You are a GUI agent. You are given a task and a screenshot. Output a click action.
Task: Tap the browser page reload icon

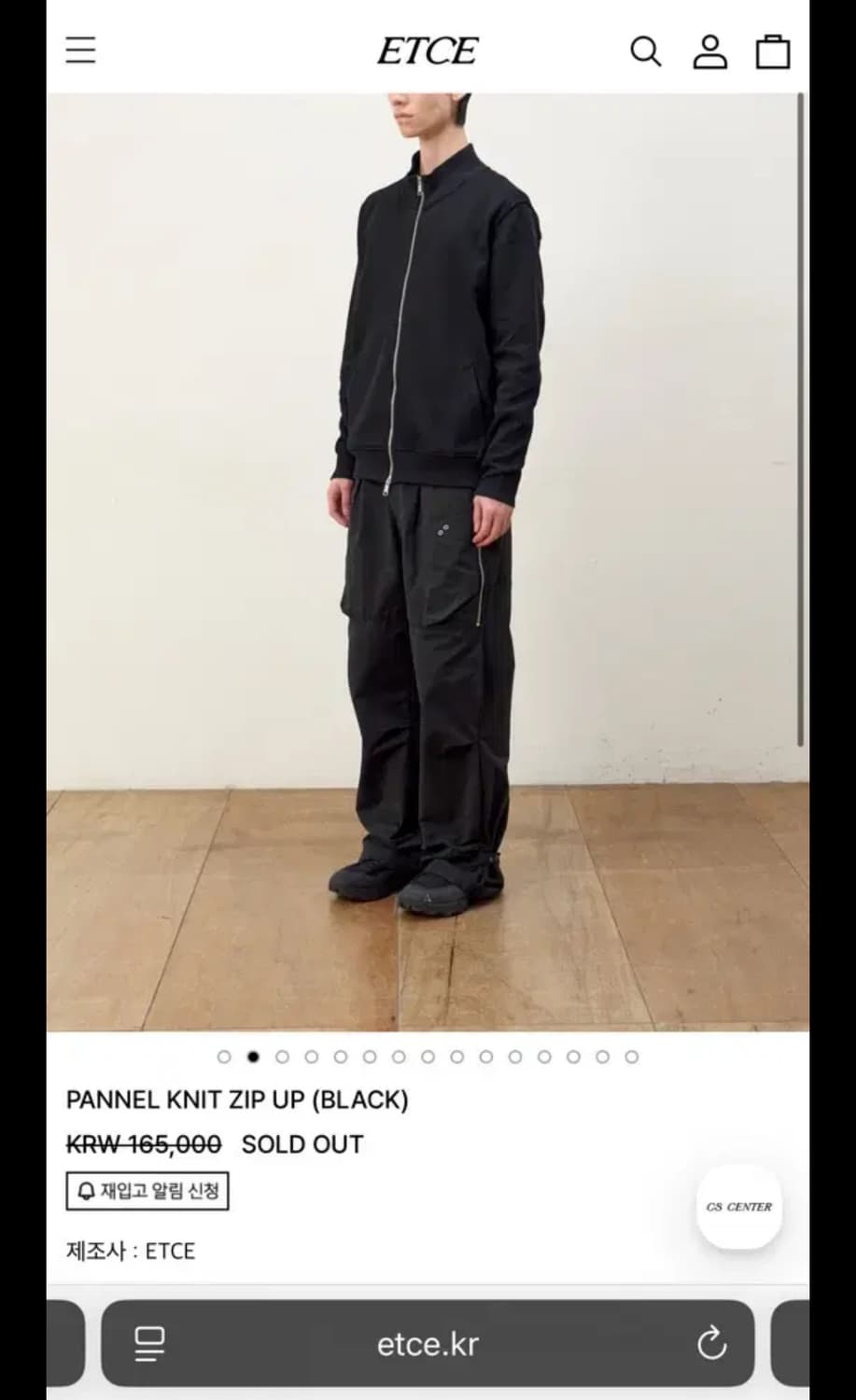(x=713, y=1344)
